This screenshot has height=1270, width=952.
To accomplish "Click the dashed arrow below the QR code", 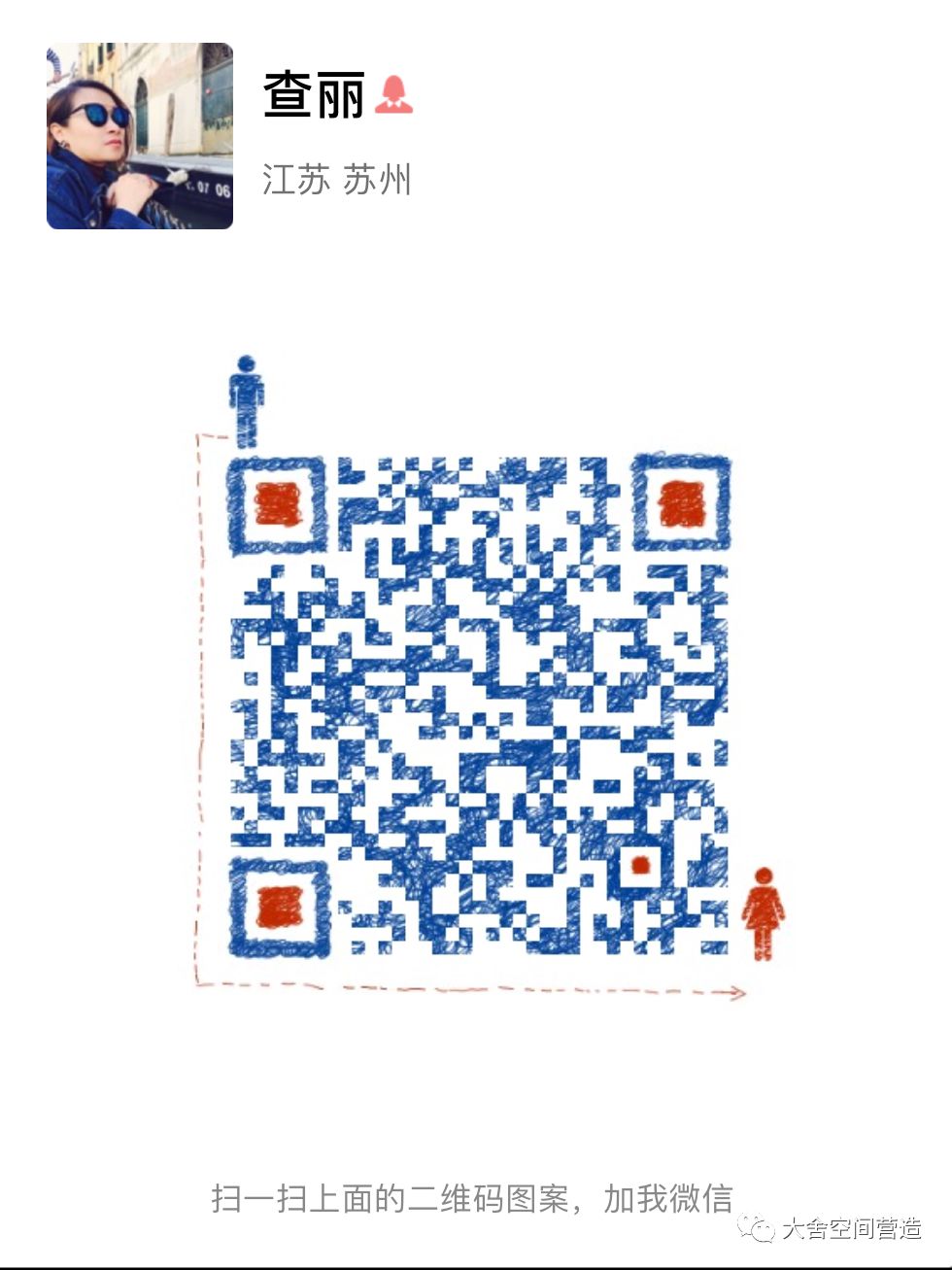I will [x=466, y=992].
